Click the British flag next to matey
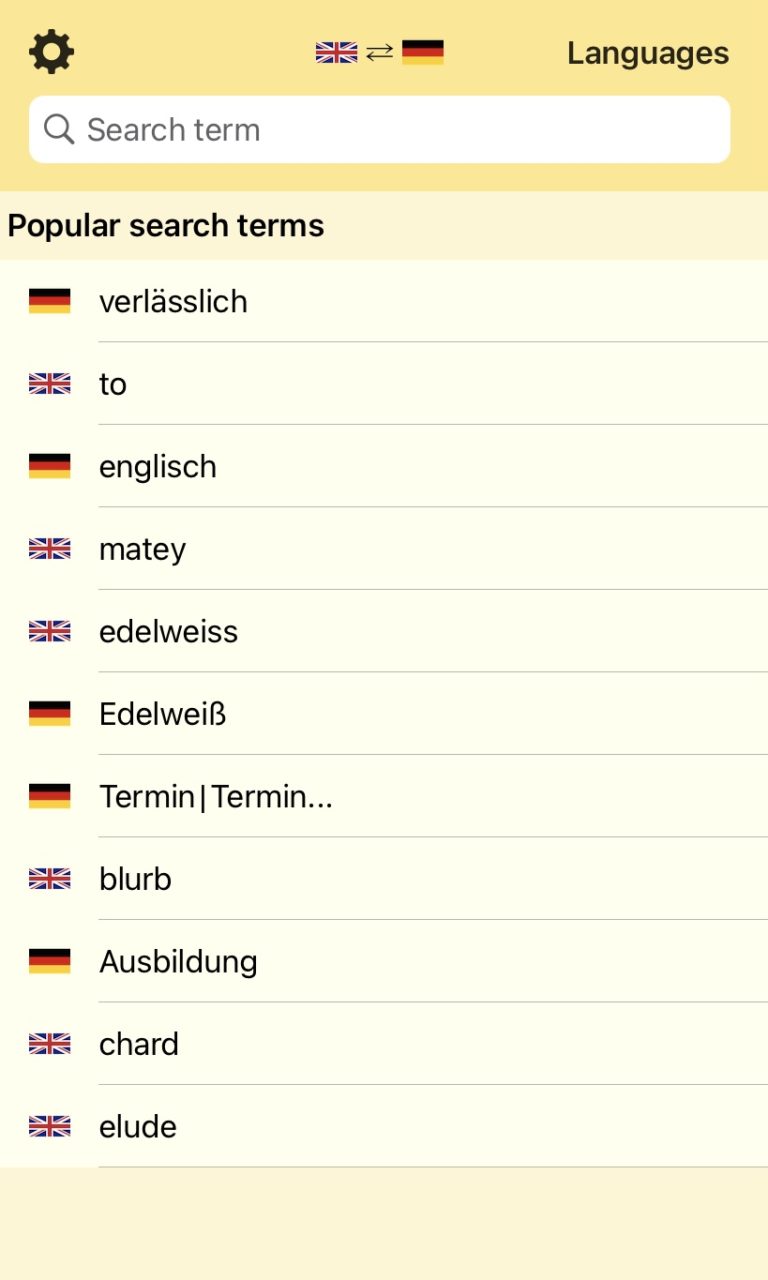 [49, 547]
